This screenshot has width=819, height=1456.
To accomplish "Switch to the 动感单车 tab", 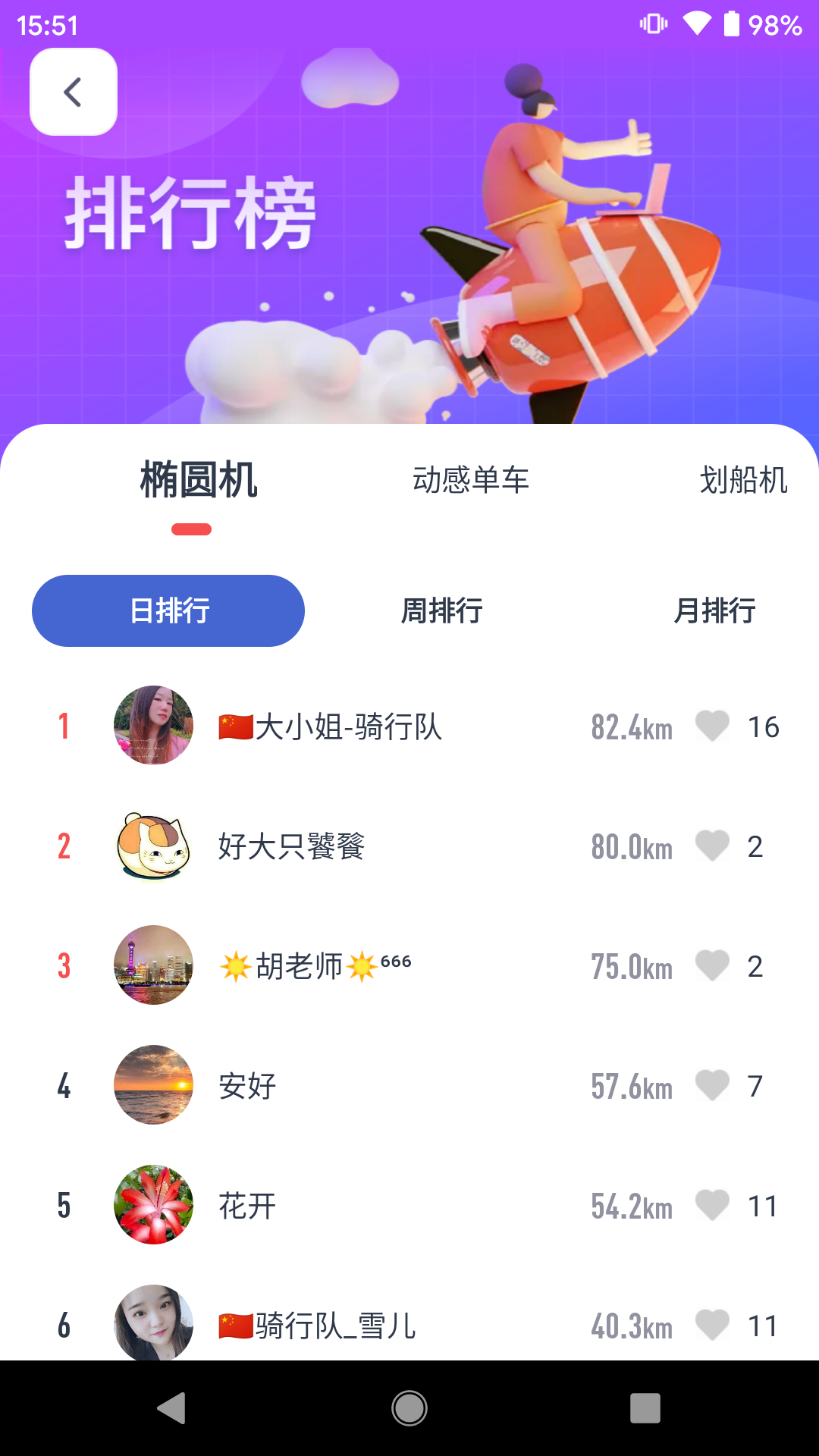I will pos(471,481).
